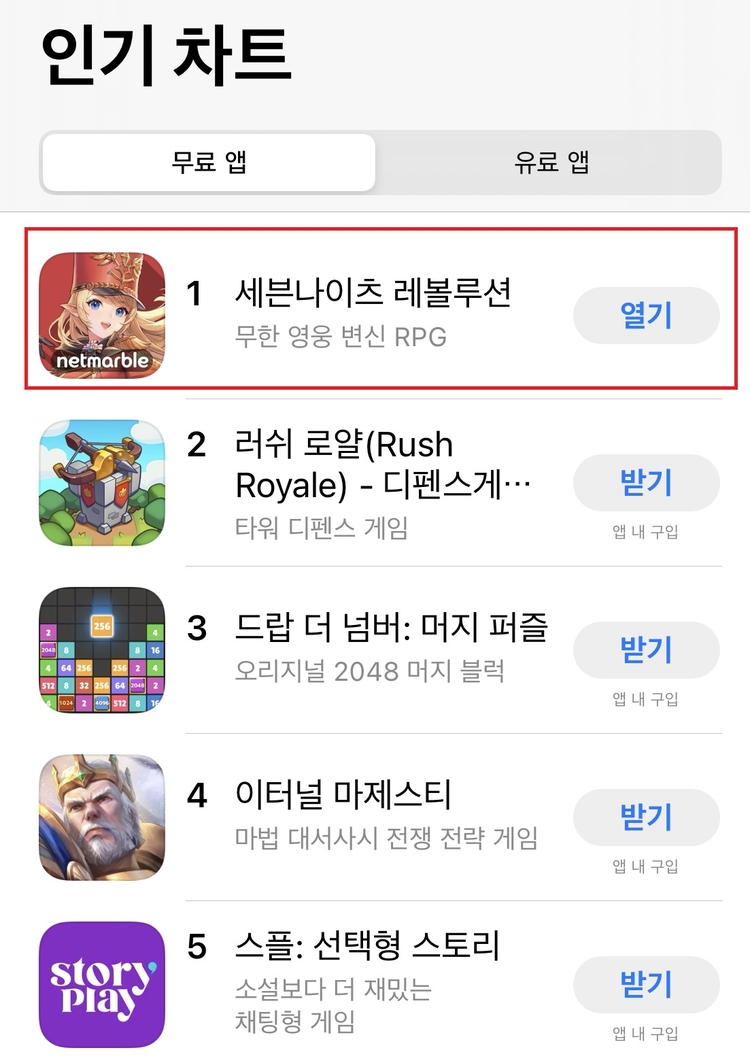Open the 세븐나이츠 레볼루션 app page

372,294
